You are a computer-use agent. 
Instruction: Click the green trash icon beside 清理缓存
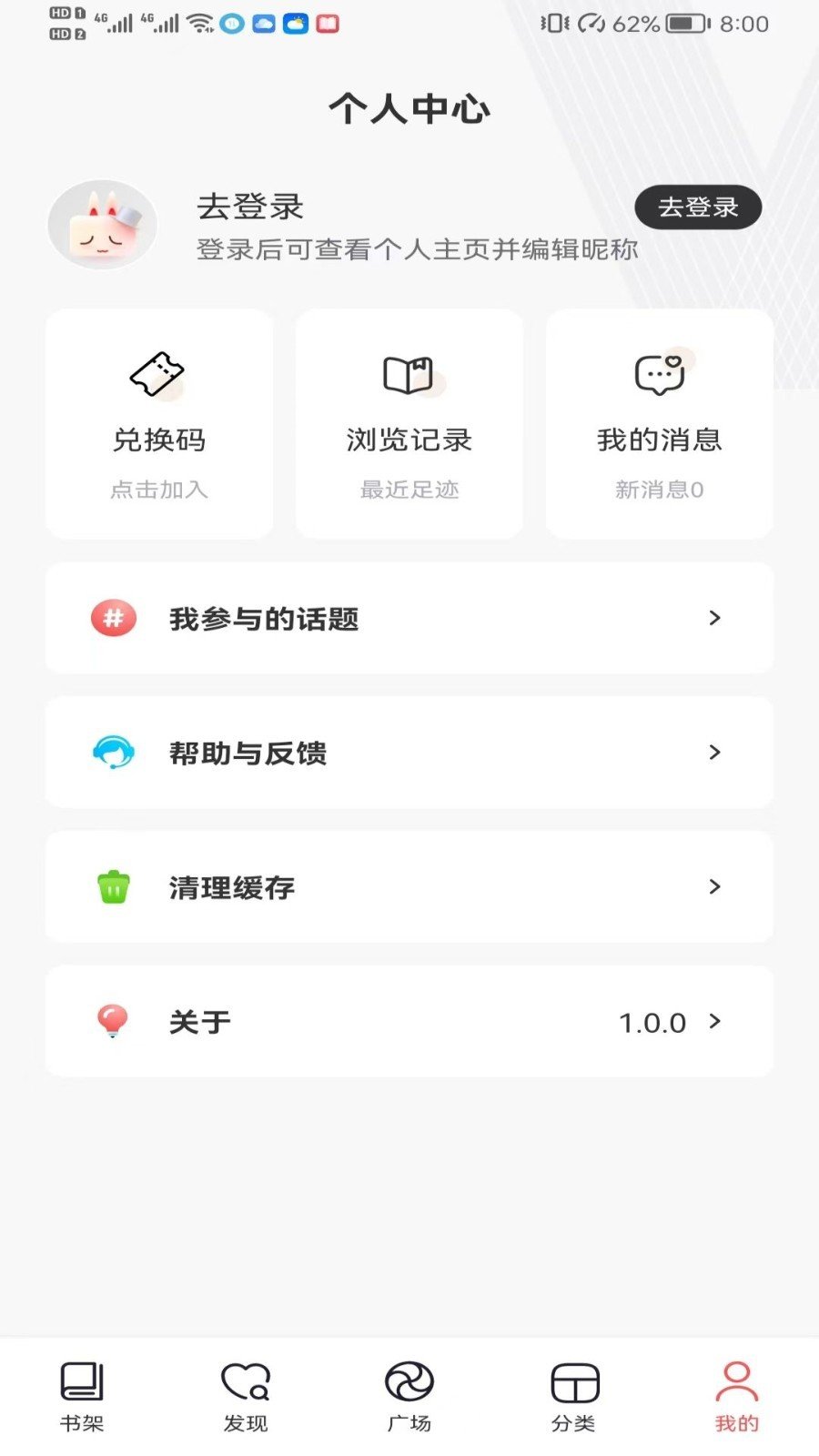pyautogui.click(x=113, y=886)
